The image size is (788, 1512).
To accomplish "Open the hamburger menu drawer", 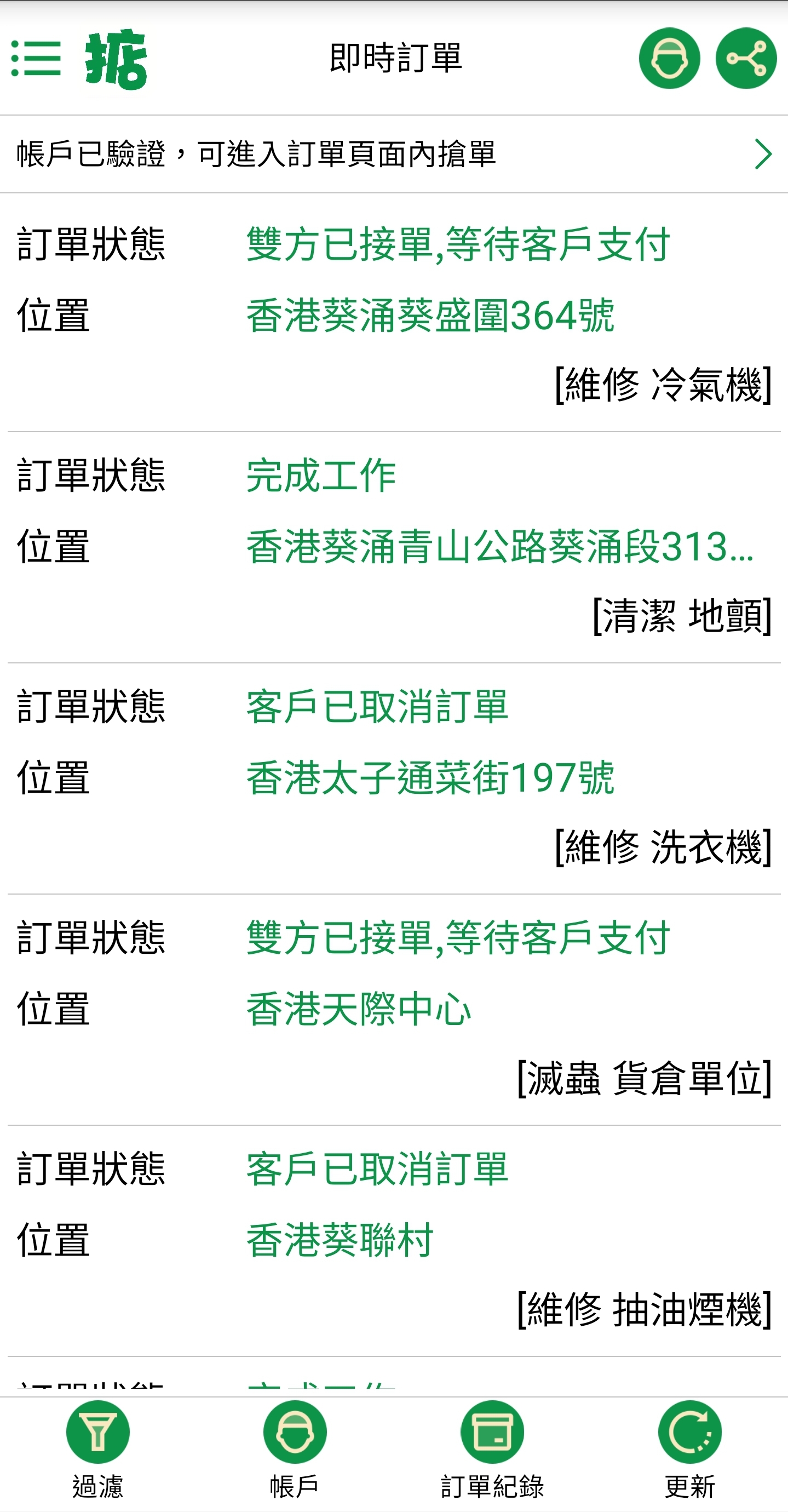I will tap(36, 58).
